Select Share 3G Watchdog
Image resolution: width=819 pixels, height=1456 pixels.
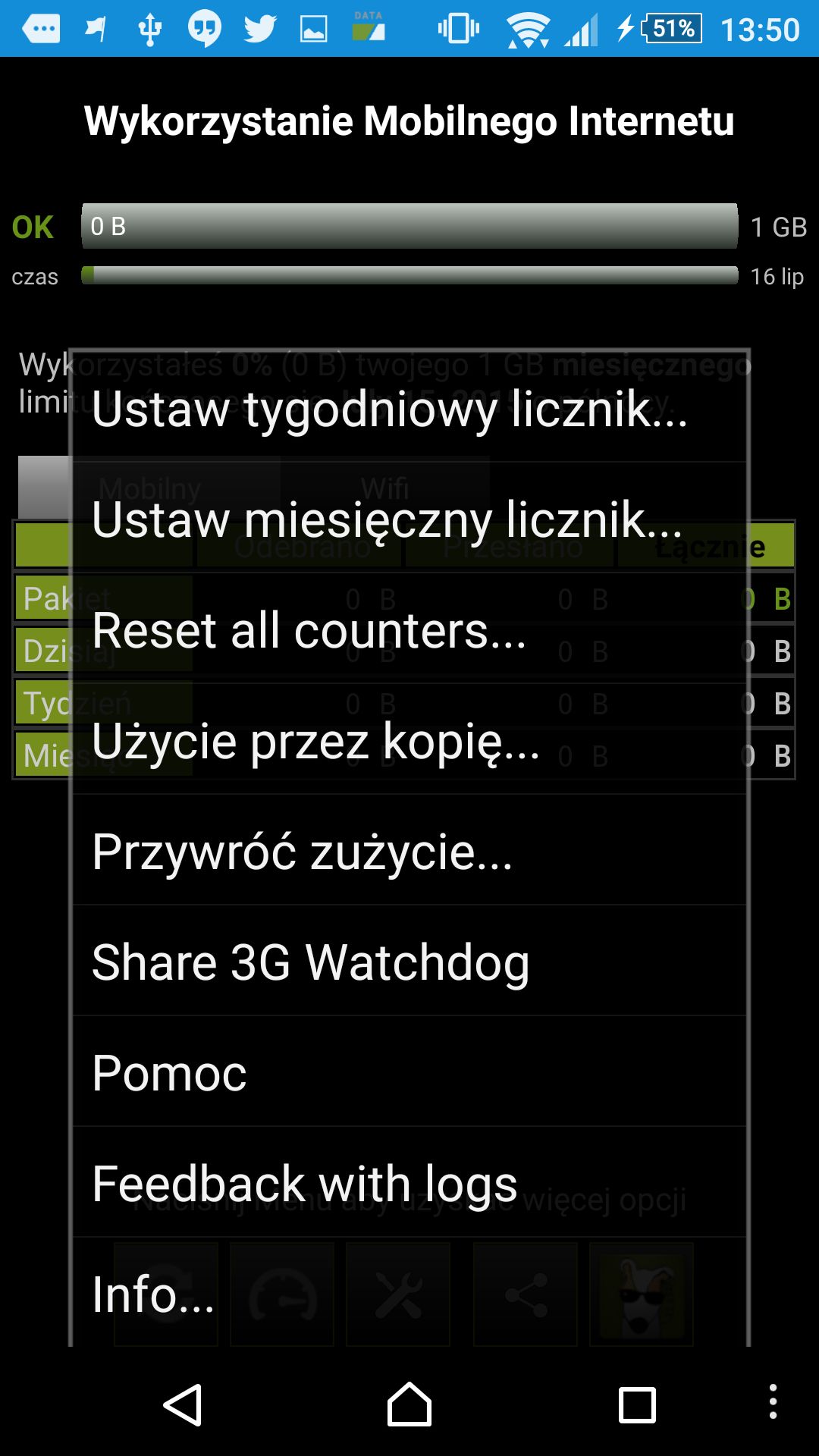point(409,962)
